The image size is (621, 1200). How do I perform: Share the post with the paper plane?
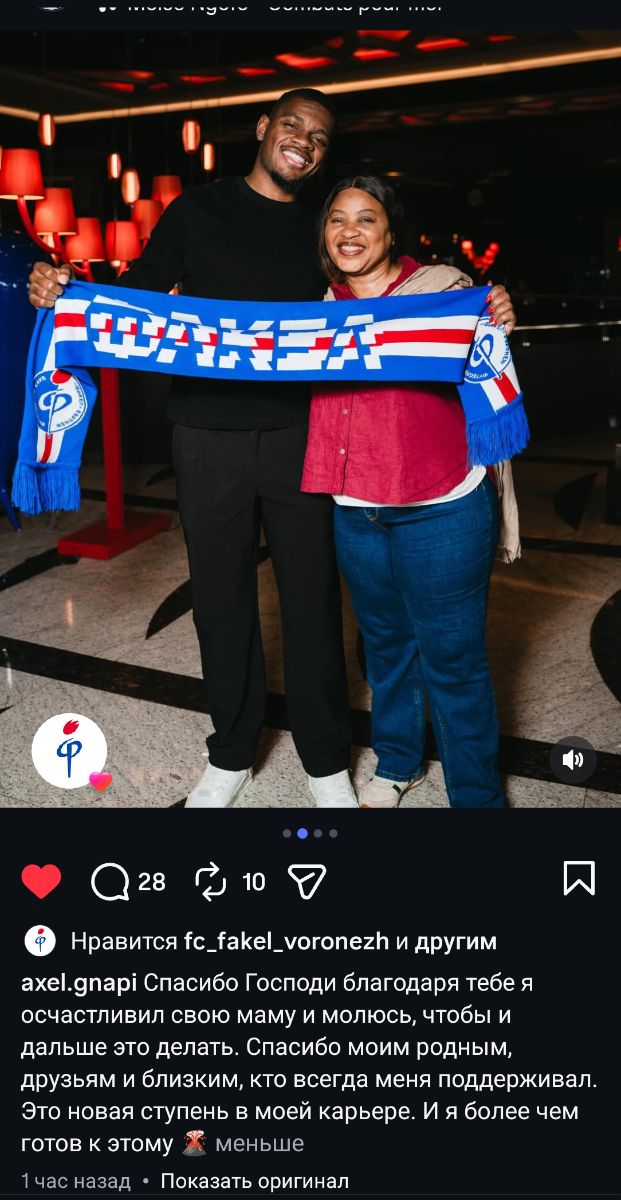307,881
